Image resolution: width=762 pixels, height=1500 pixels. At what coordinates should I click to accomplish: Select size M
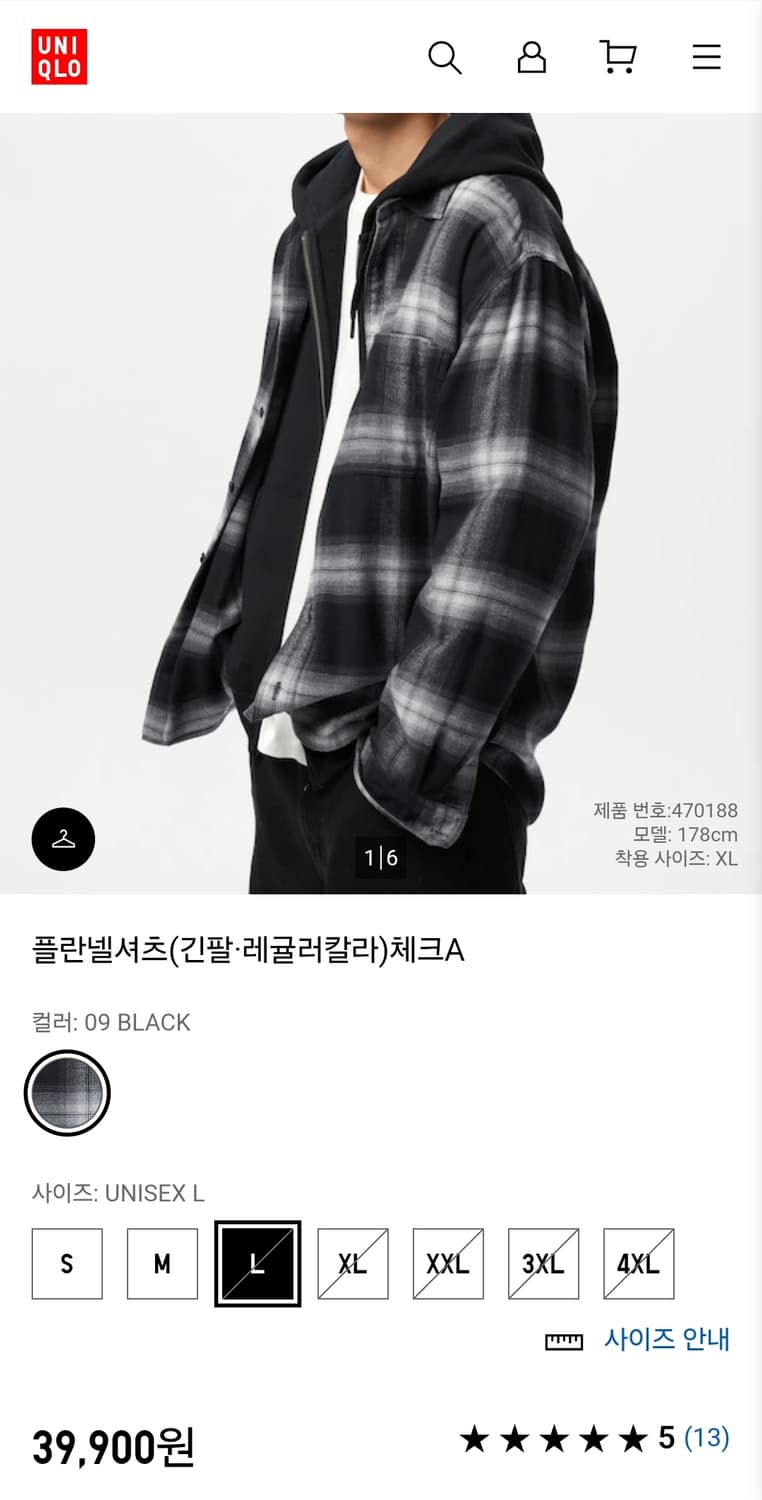tap(161, 1263)
